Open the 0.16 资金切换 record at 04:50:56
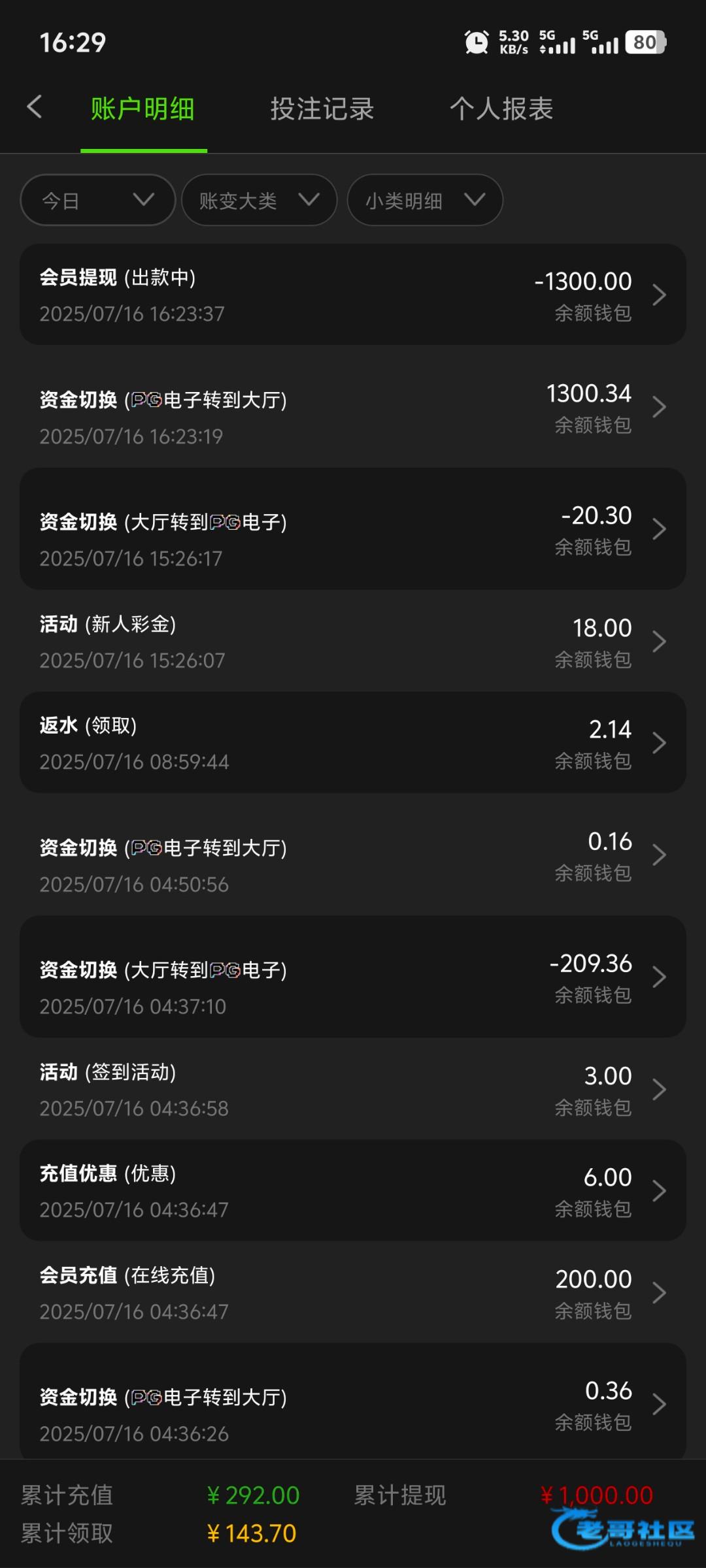706x1568 pixels. click(x=353, y=855)
